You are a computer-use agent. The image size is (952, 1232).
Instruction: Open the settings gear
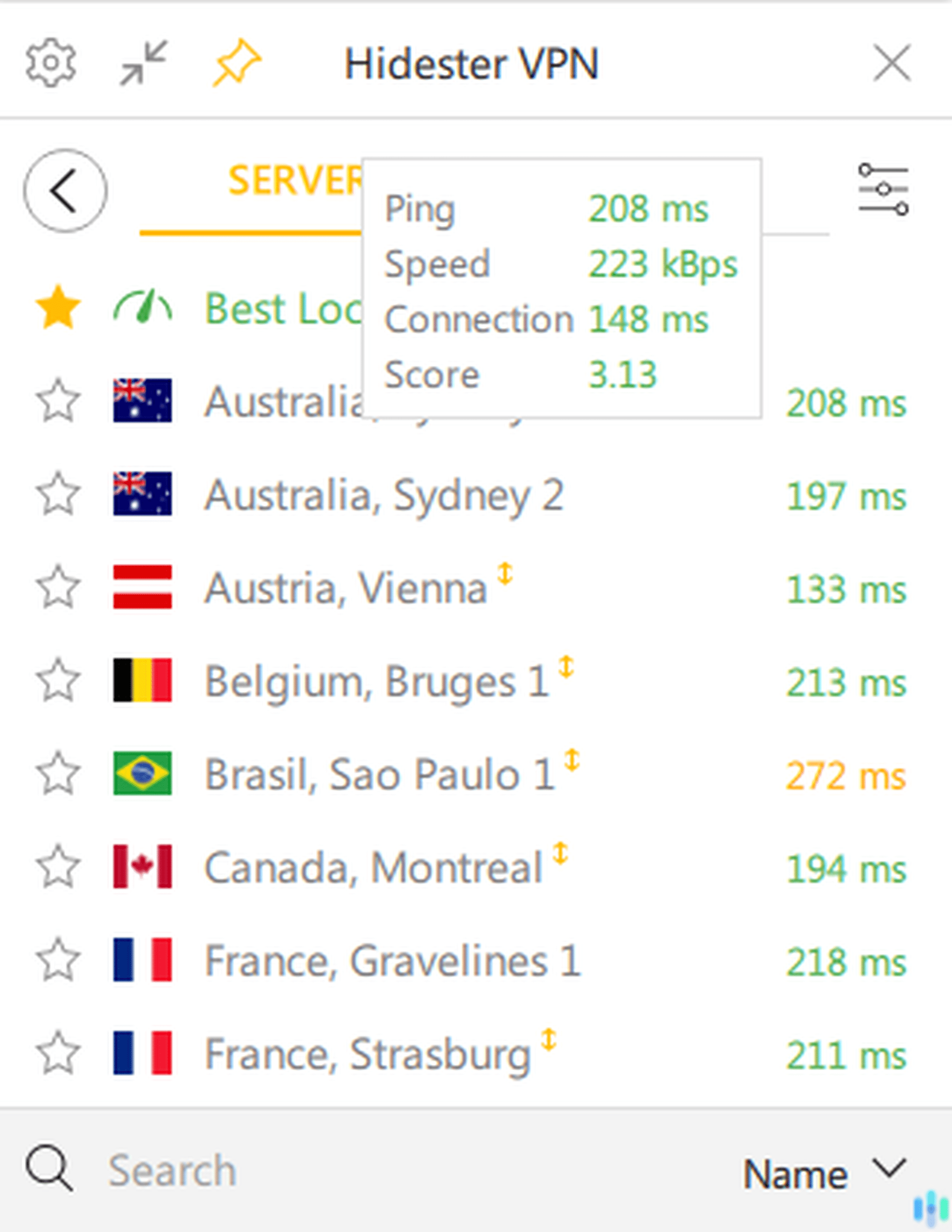(x=51, y=62)
